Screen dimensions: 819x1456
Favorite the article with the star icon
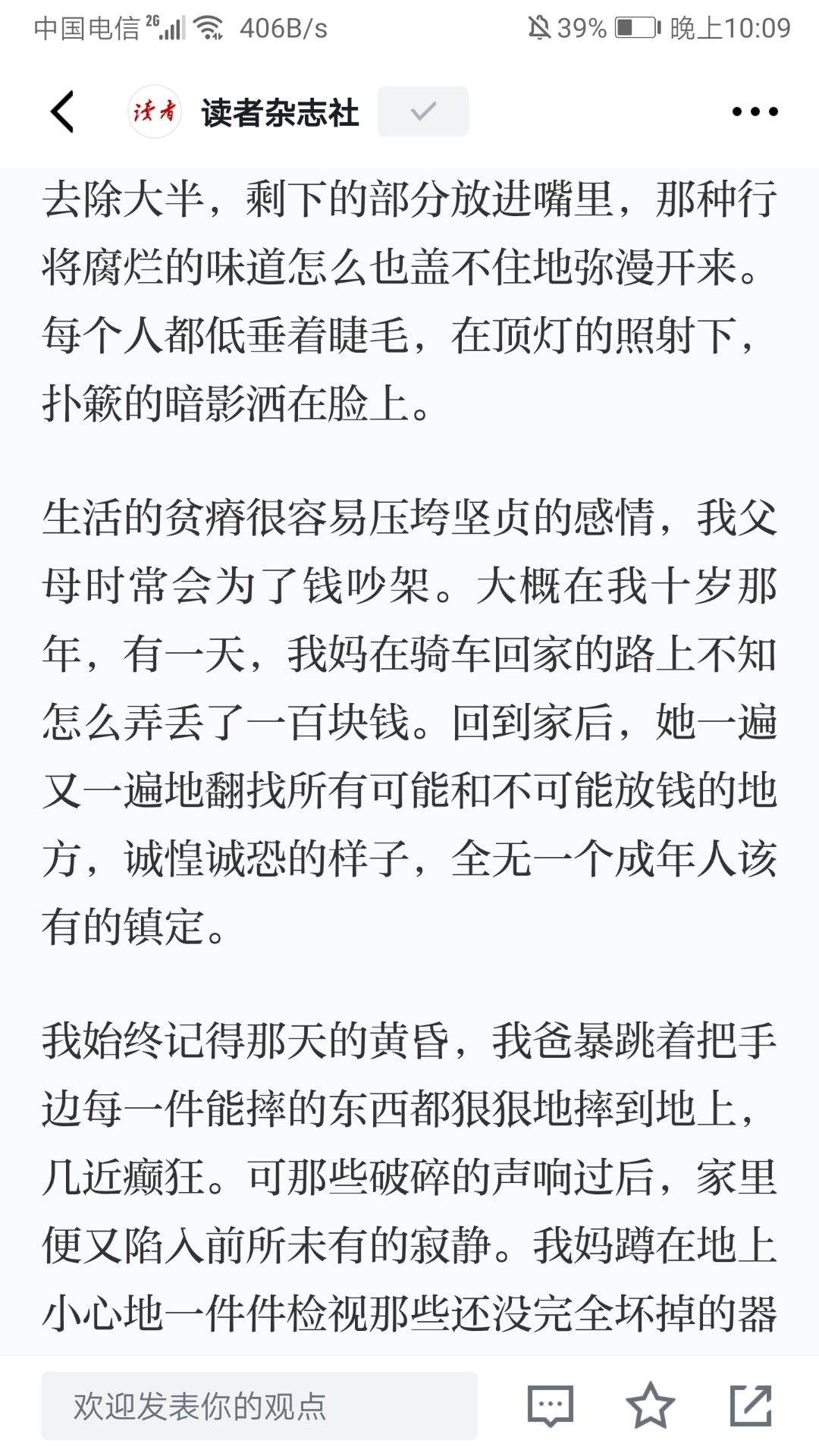(650, 1405)
